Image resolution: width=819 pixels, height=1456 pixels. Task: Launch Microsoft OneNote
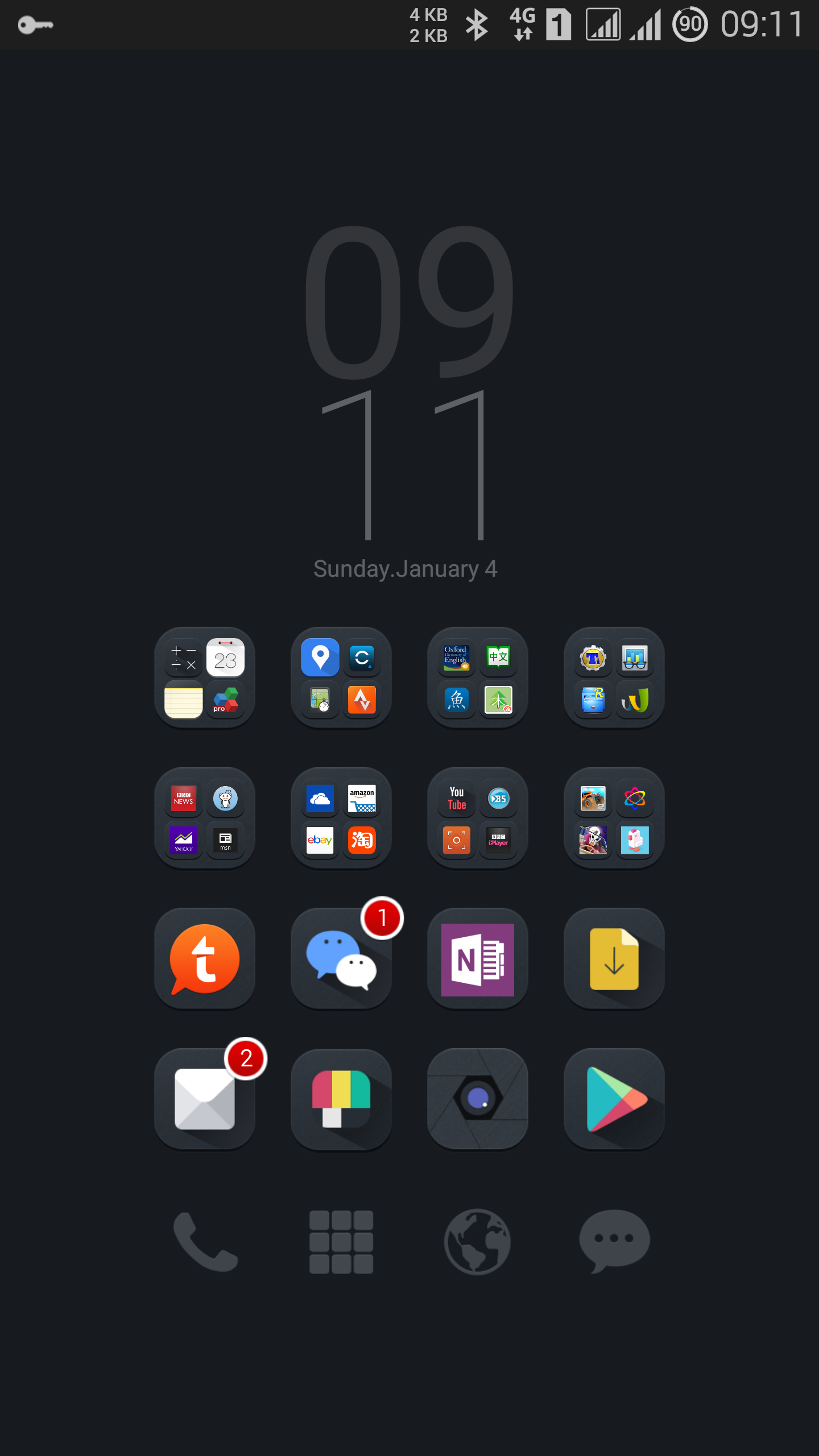pos(478,959)
